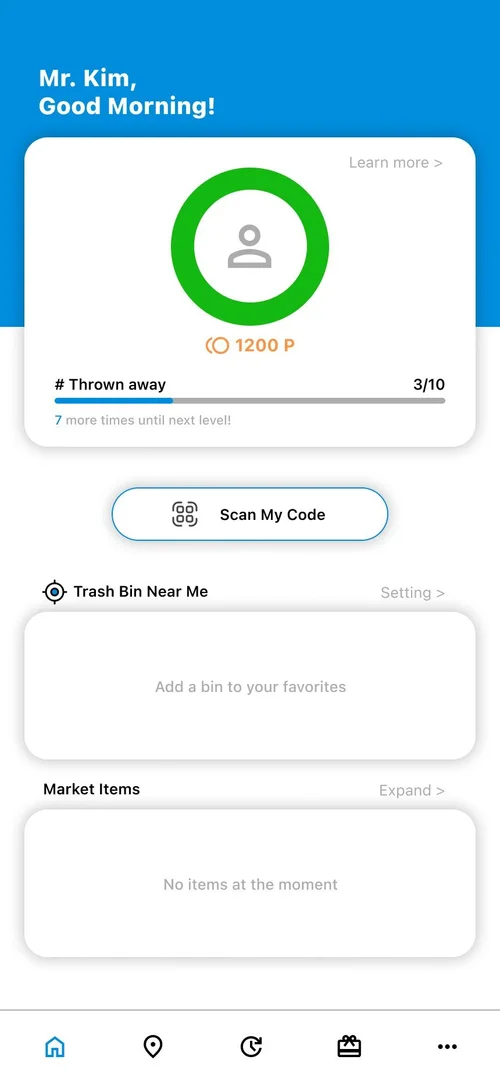Switch to the gift rewards tab
The image size is (500, 1084).
pyautogui.click(x=349, y=1047)
